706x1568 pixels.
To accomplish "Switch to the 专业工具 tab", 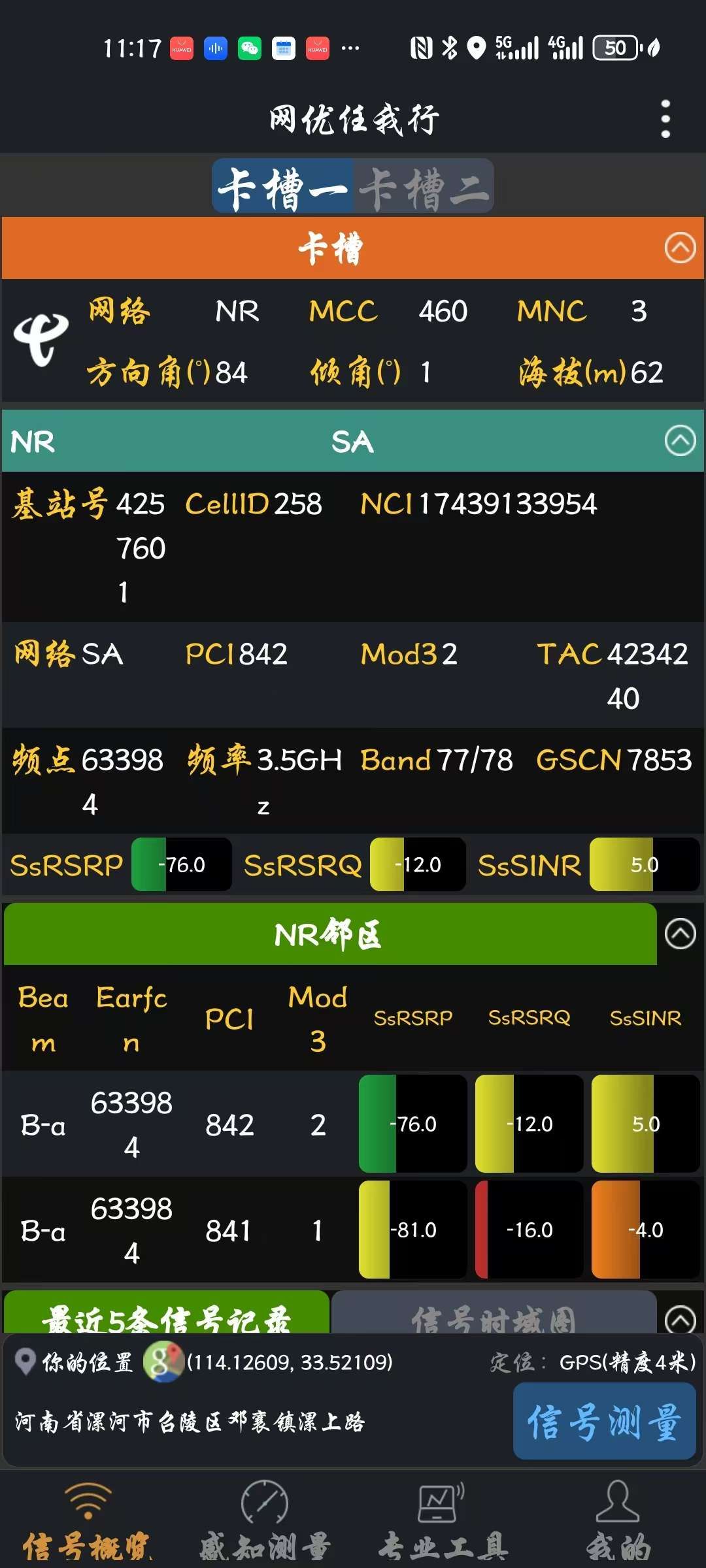I will [x=442, y=1524].
